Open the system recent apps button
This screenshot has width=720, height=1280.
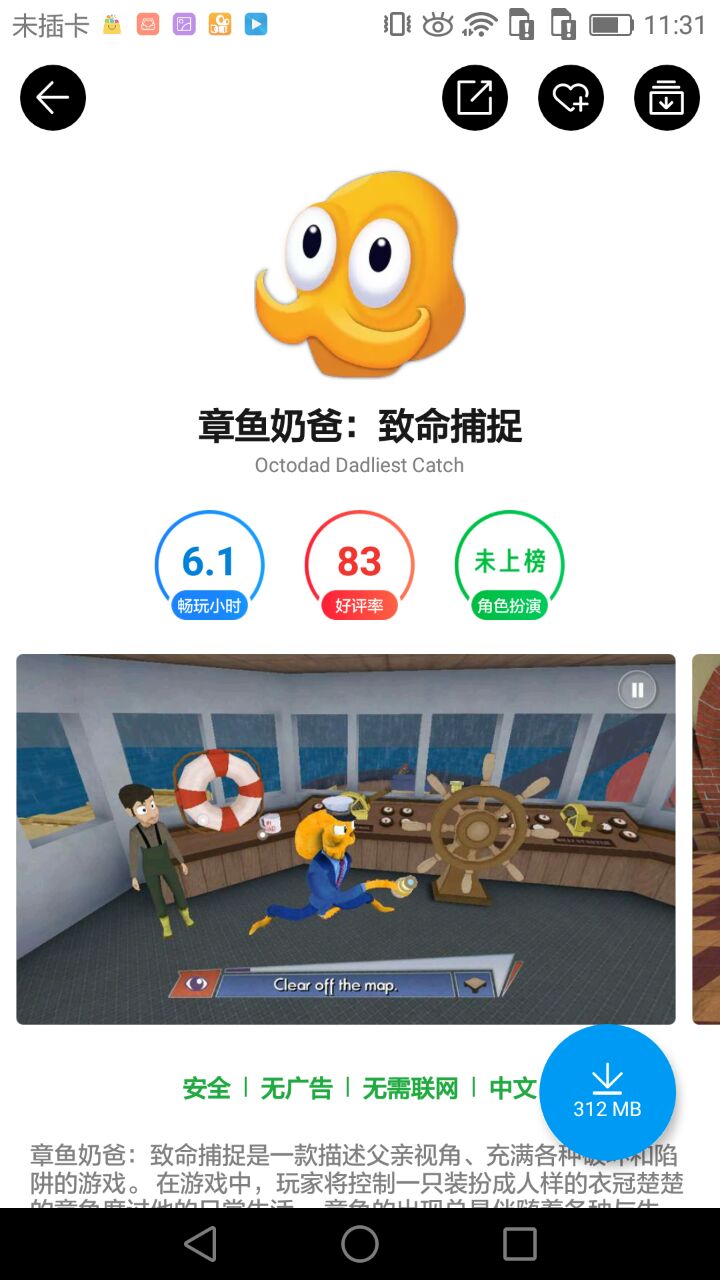click(520, 1244)
